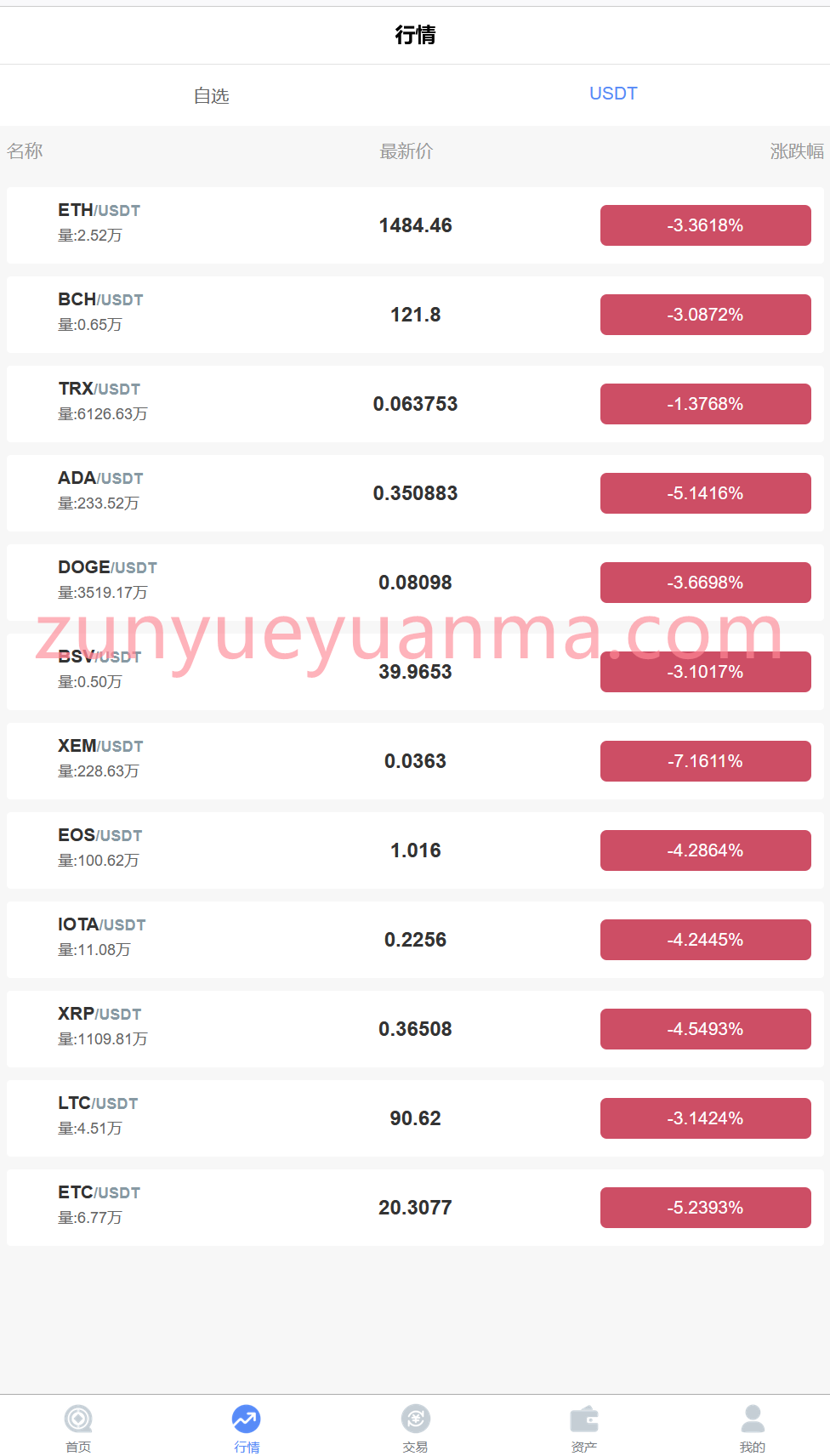The height and width of the screenshot is (1456, 830).
Task: Open the XEM/USDT market row
Action: point(415,761)
